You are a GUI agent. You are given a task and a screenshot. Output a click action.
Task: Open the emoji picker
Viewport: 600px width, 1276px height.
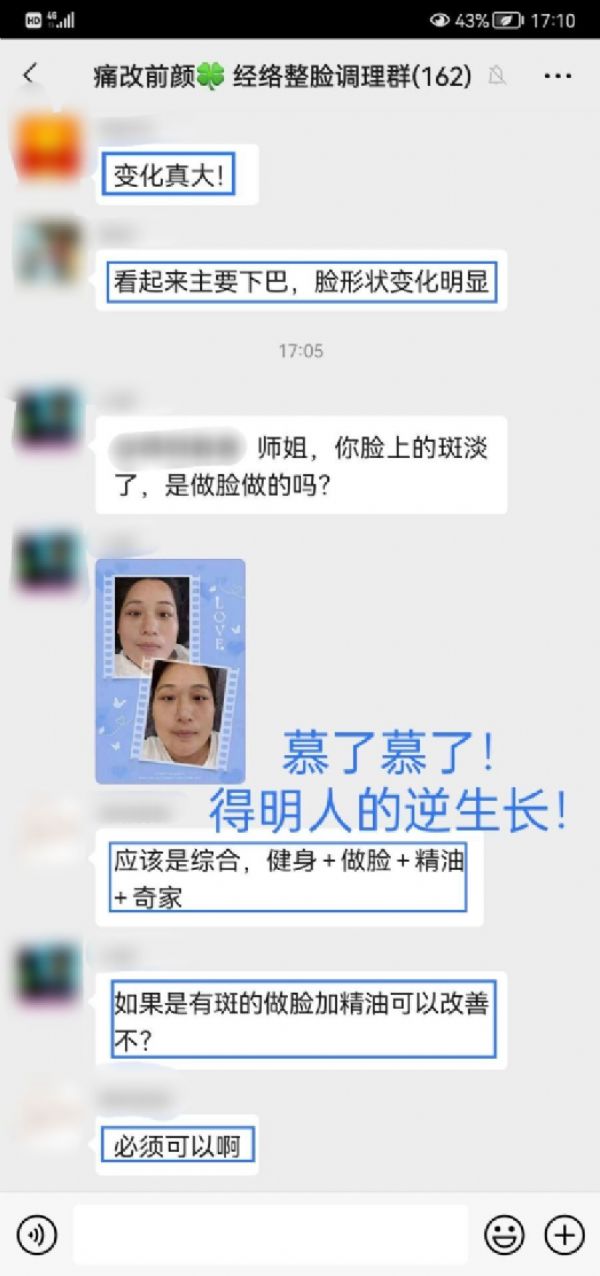tap(504, 1235)
